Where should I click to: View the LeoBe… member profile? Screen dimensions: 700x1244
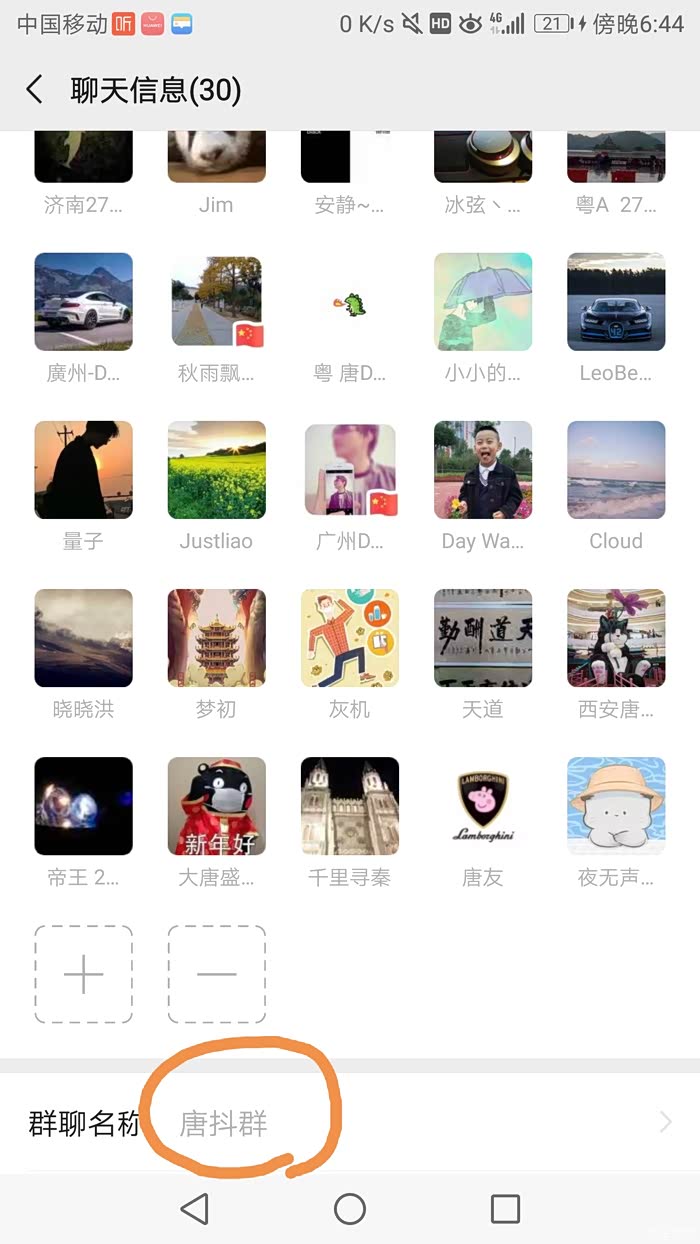[x=616, y=302]
